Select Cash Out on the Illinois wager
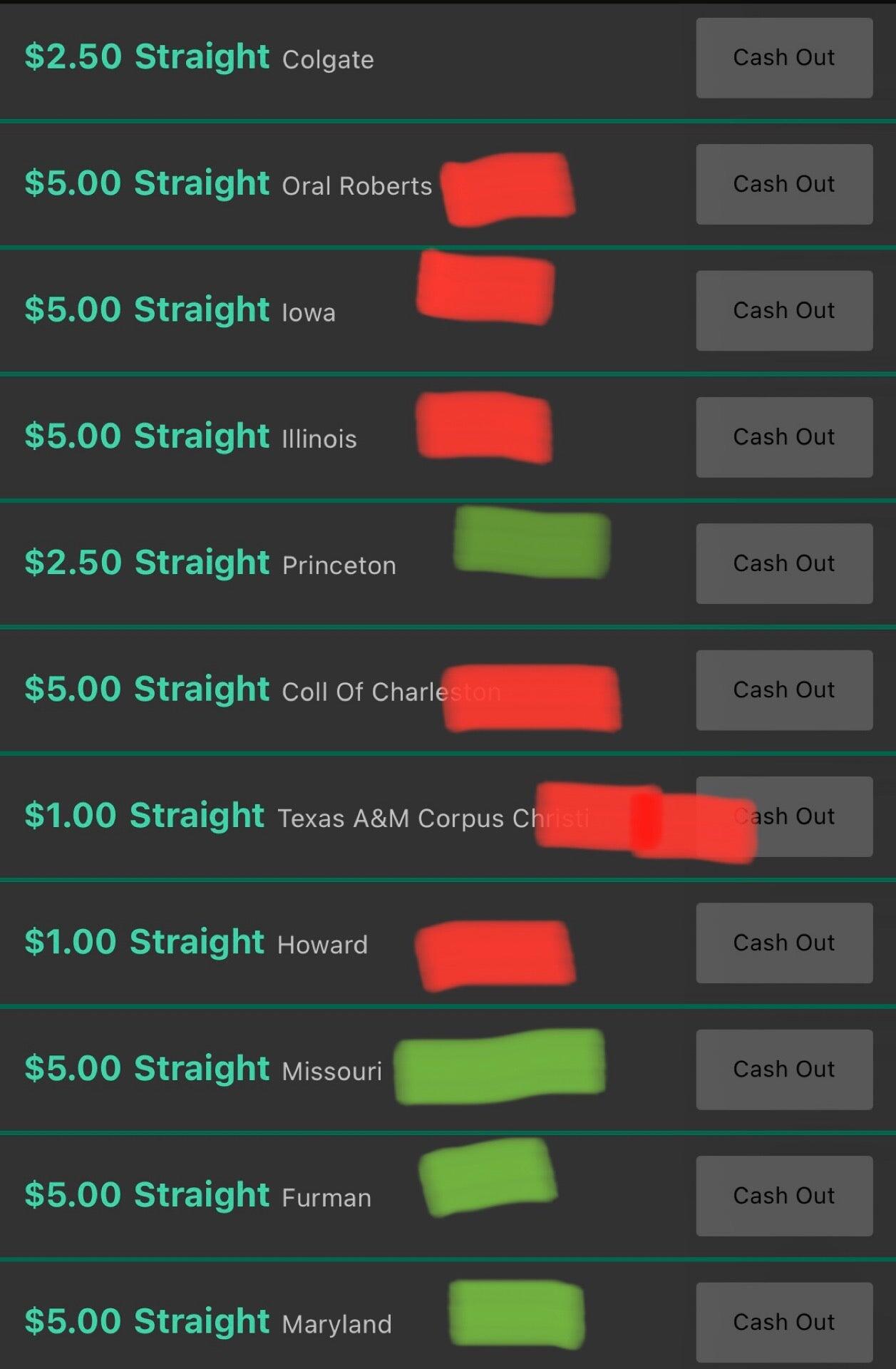Screen dimensions: 896x1369 coord(784,437)
